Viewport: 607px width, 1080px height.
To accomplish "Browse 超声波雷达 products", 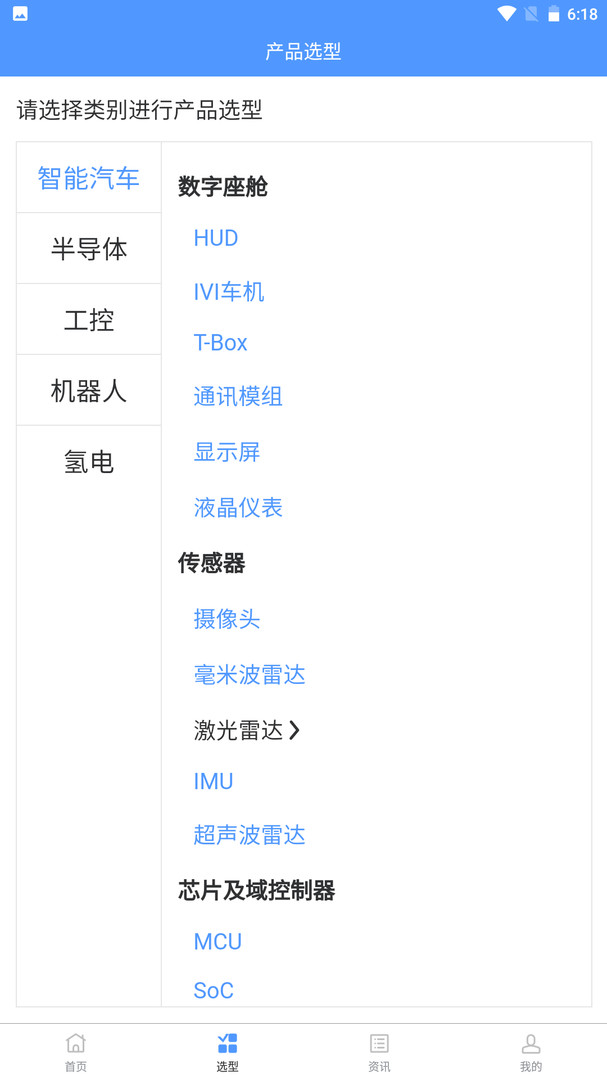I will 249,835.
